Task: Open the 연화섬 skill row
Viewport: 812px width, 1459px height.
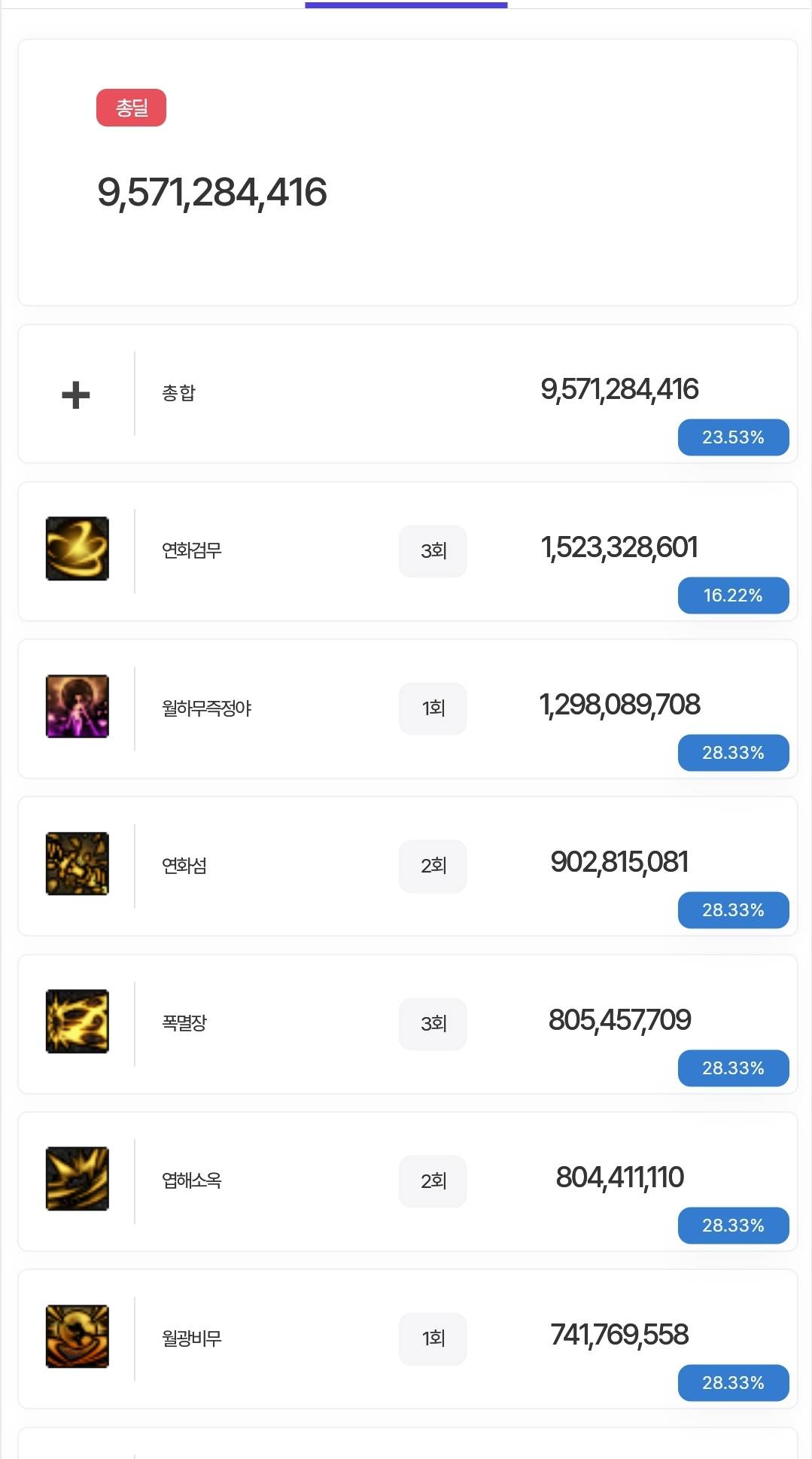Action: click(x=407, y=866)
